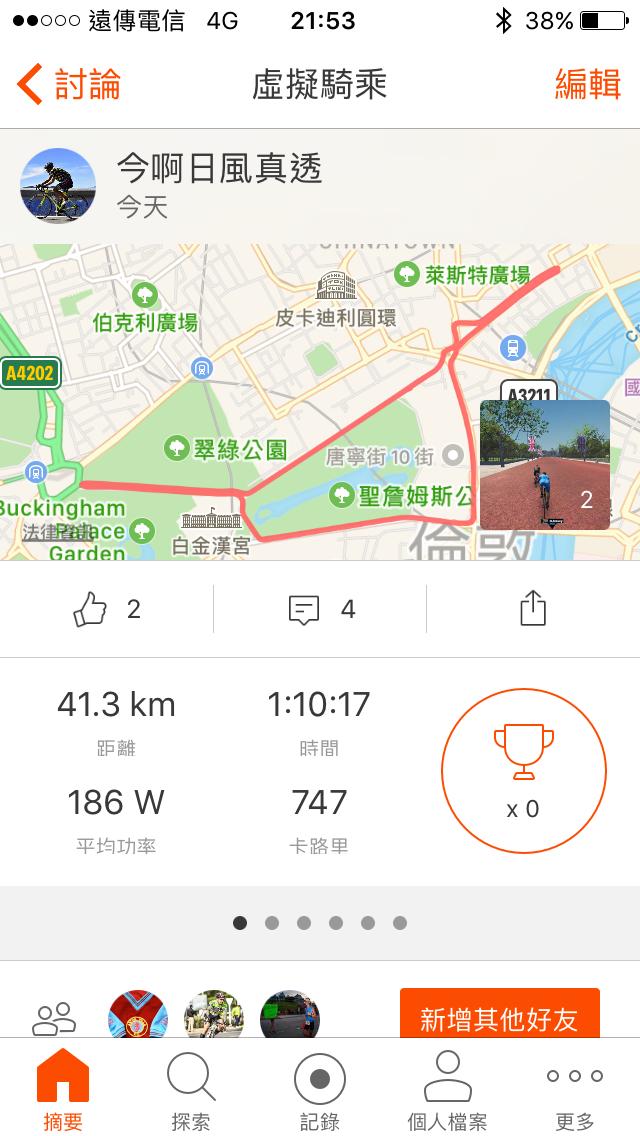Go to the 個人檔案 tab
The image size is (640, 1136).
[x=447, y=1090]
